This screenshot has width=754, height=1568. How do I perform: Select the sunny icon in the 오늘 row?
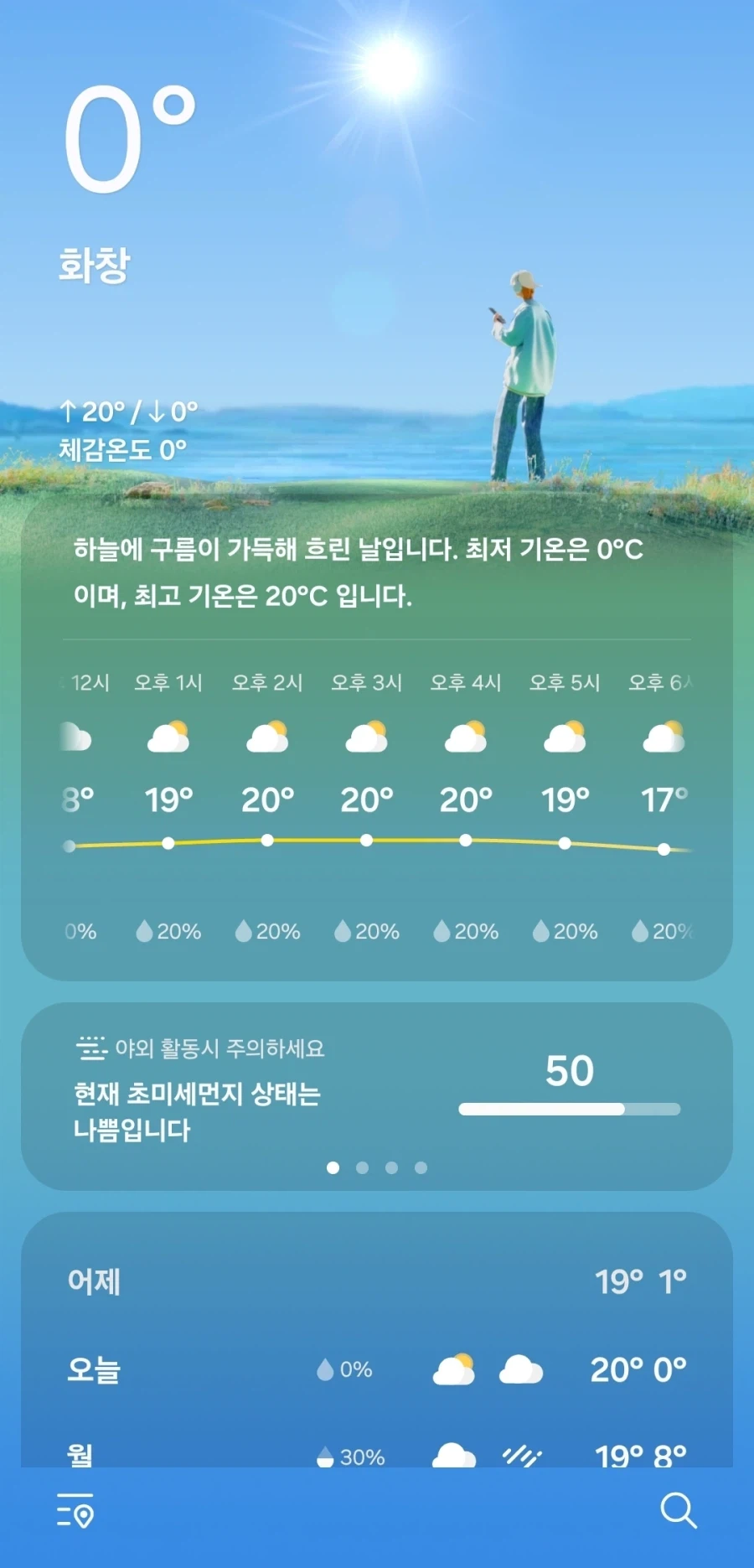pyautogui.click(x=452, y=1369)
